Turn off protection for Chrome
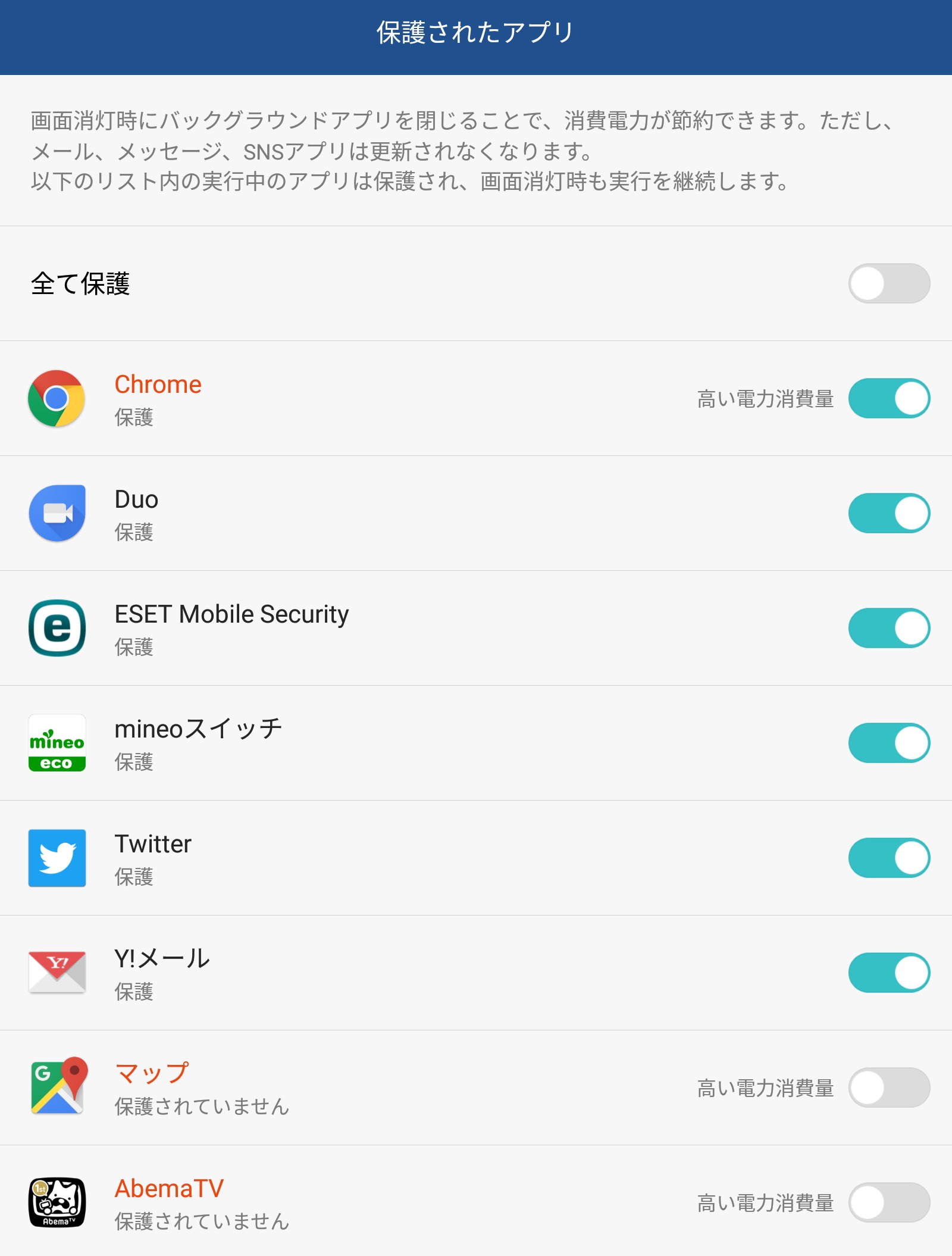This screenshot has height=1256, width=952. click(x=888, y=398)
